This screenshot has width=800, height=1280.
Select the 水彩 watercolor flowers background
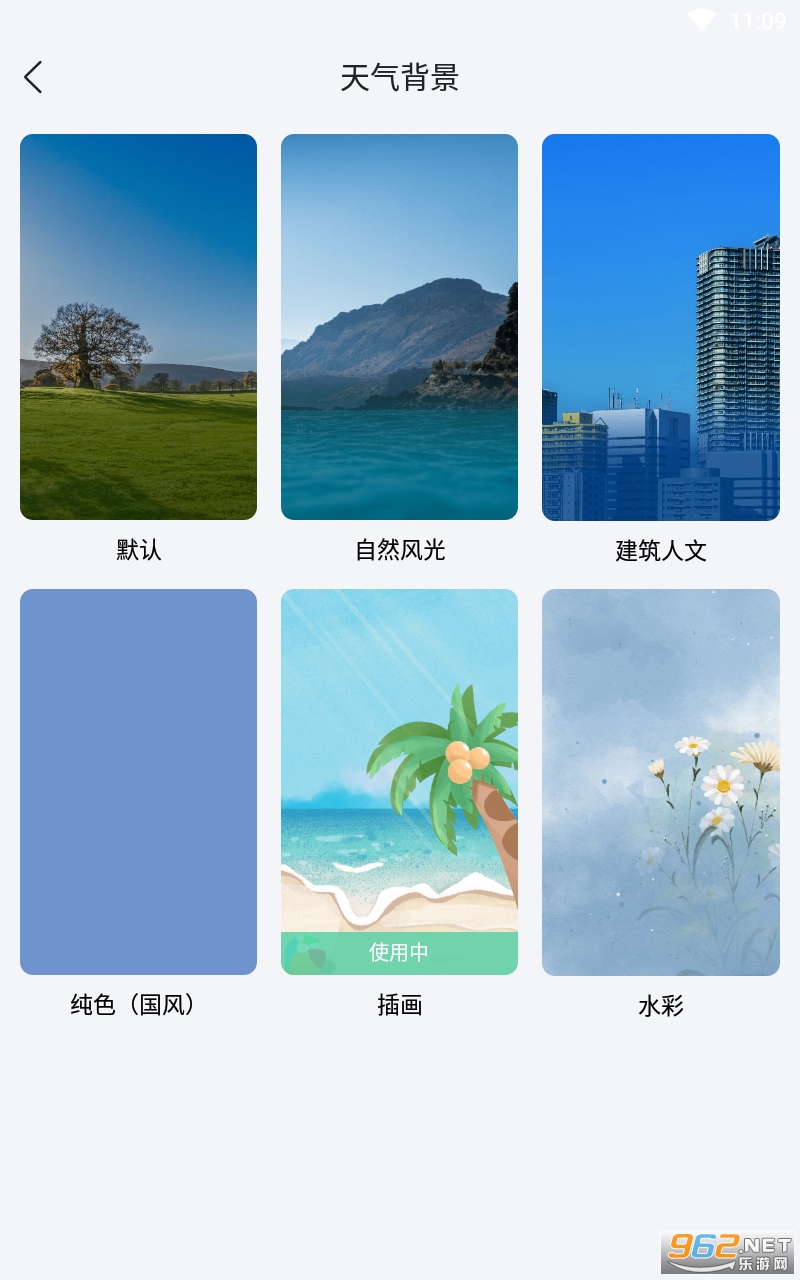pos(660,781)
